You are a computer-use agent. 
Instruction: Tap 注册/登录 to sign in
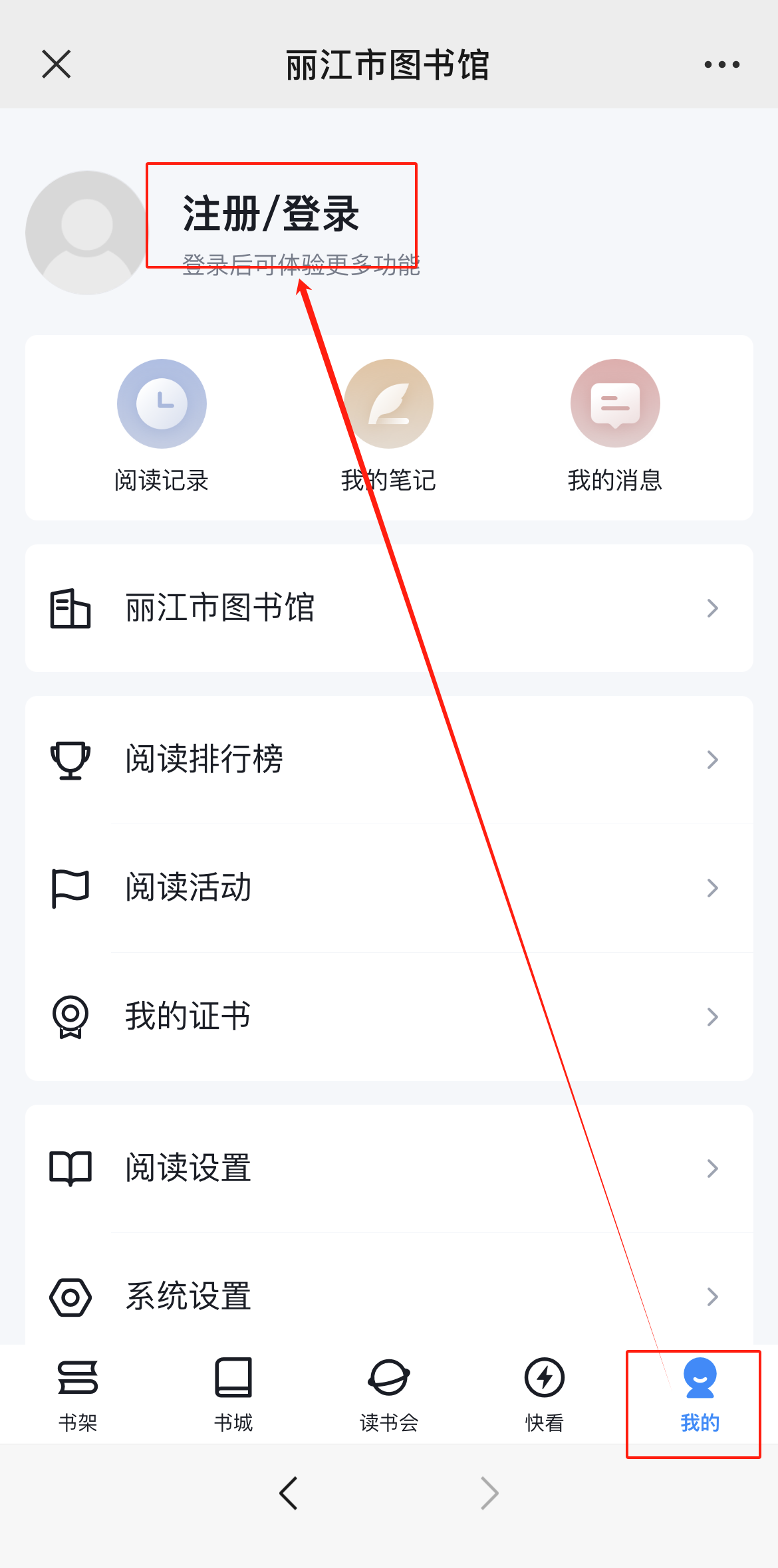(271, 214)
